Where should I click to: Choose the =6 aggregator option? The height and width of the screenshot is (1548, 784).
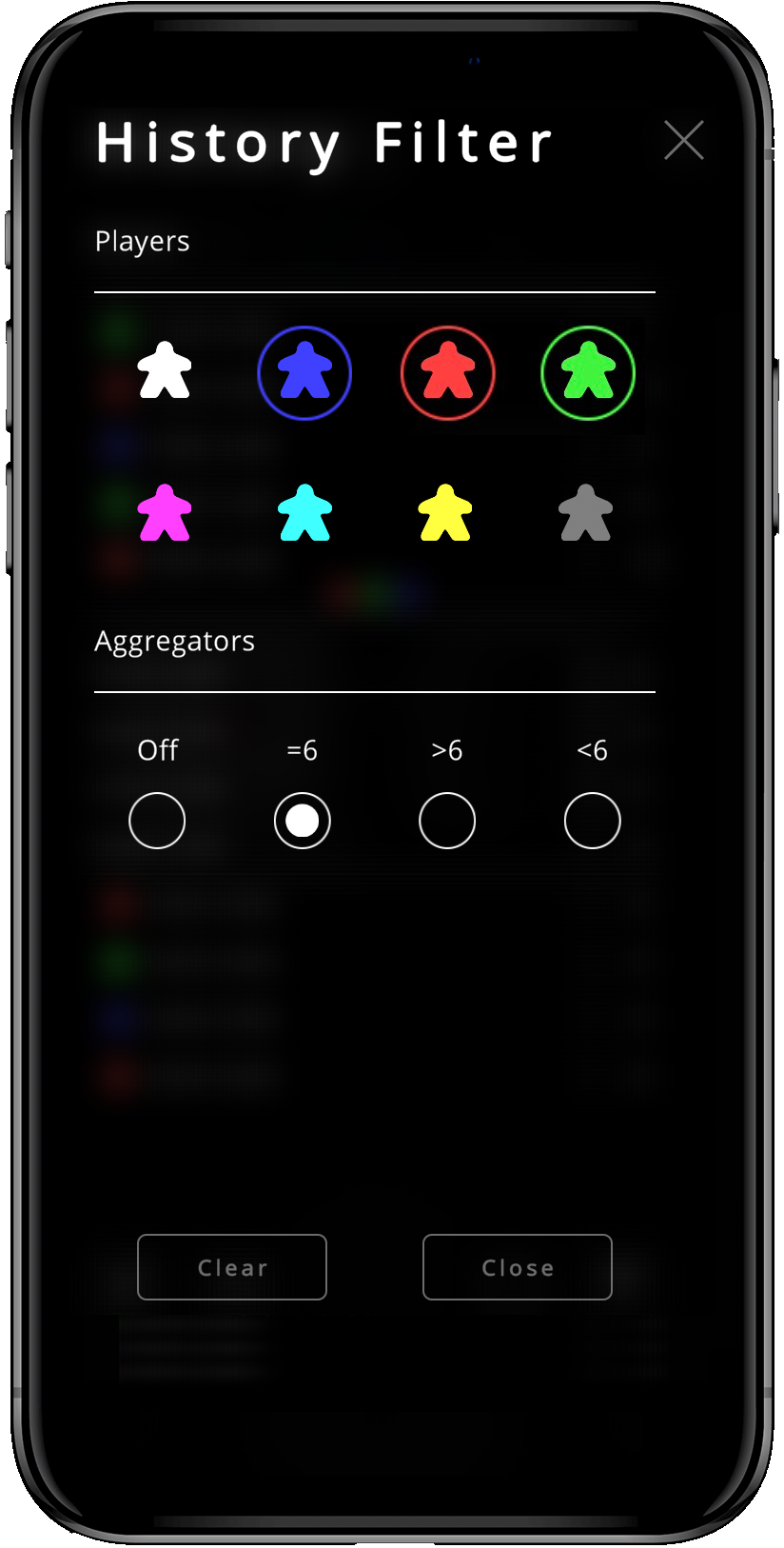[x=303, y=821]
